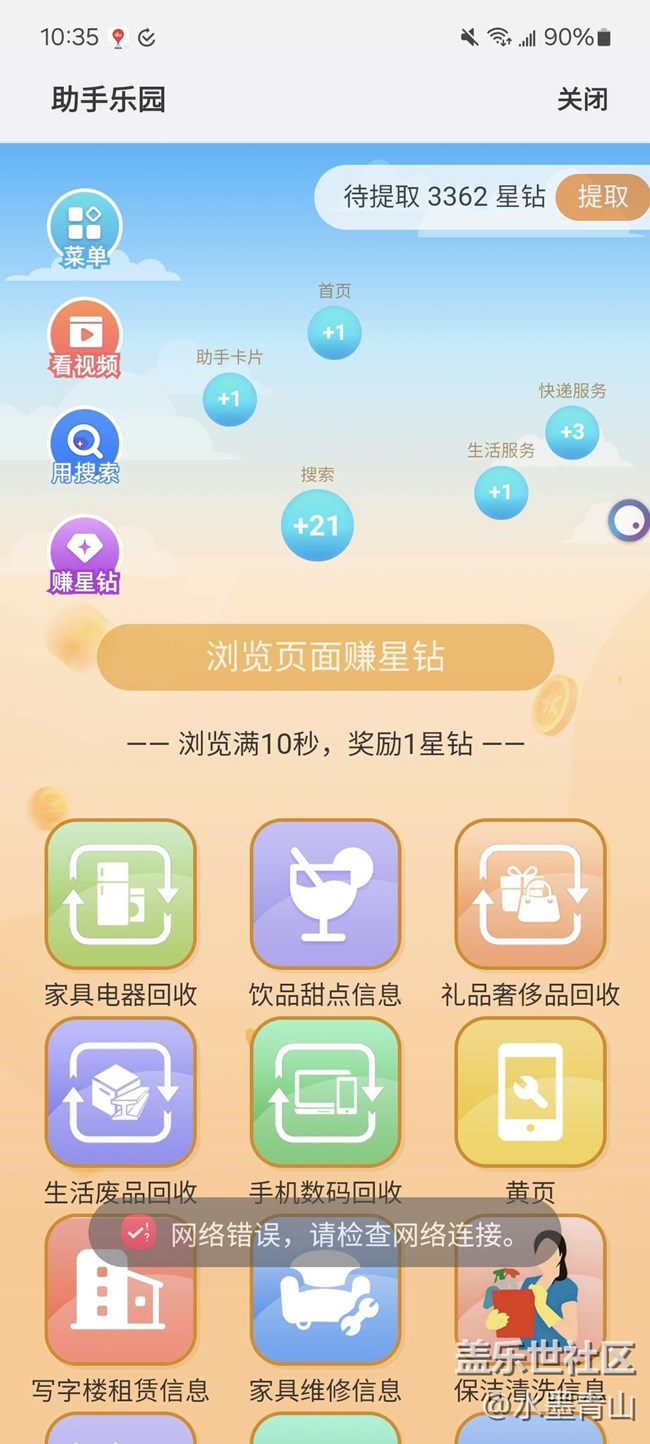Viewport: 650px width, 1444px height.
Task: Collect the +1 助手卡片 bubble
Action: pyautogui.click(x=229, y=399)
